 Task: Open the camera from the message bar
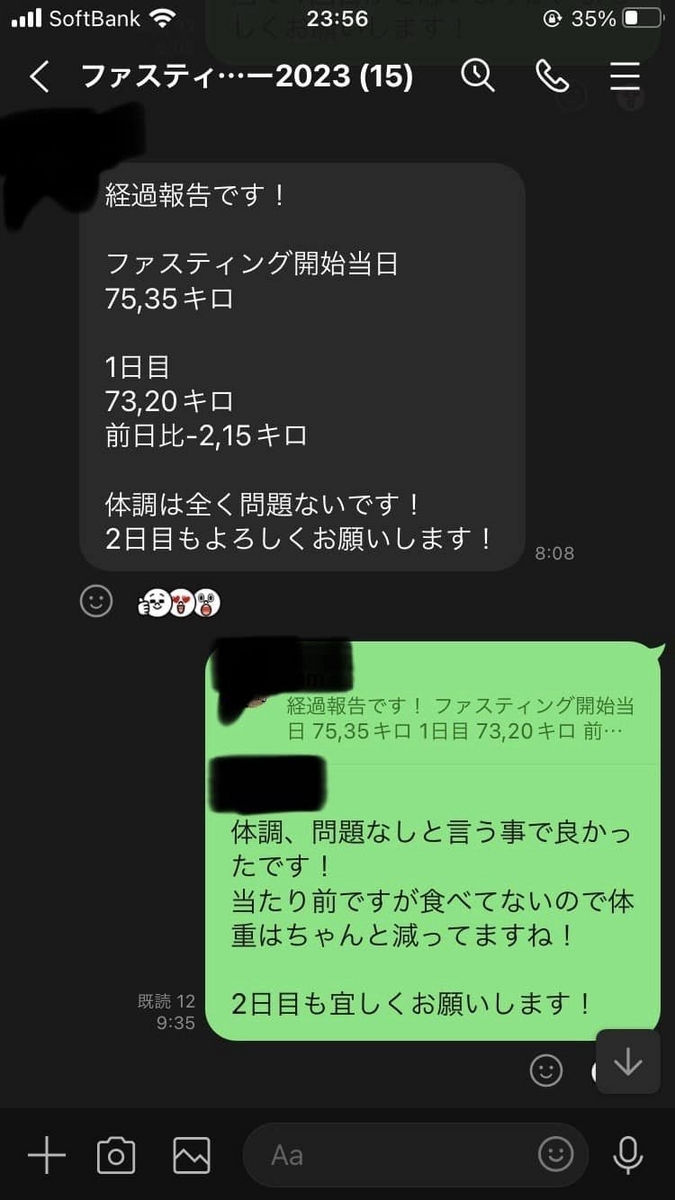click(x=116, y=1156)
